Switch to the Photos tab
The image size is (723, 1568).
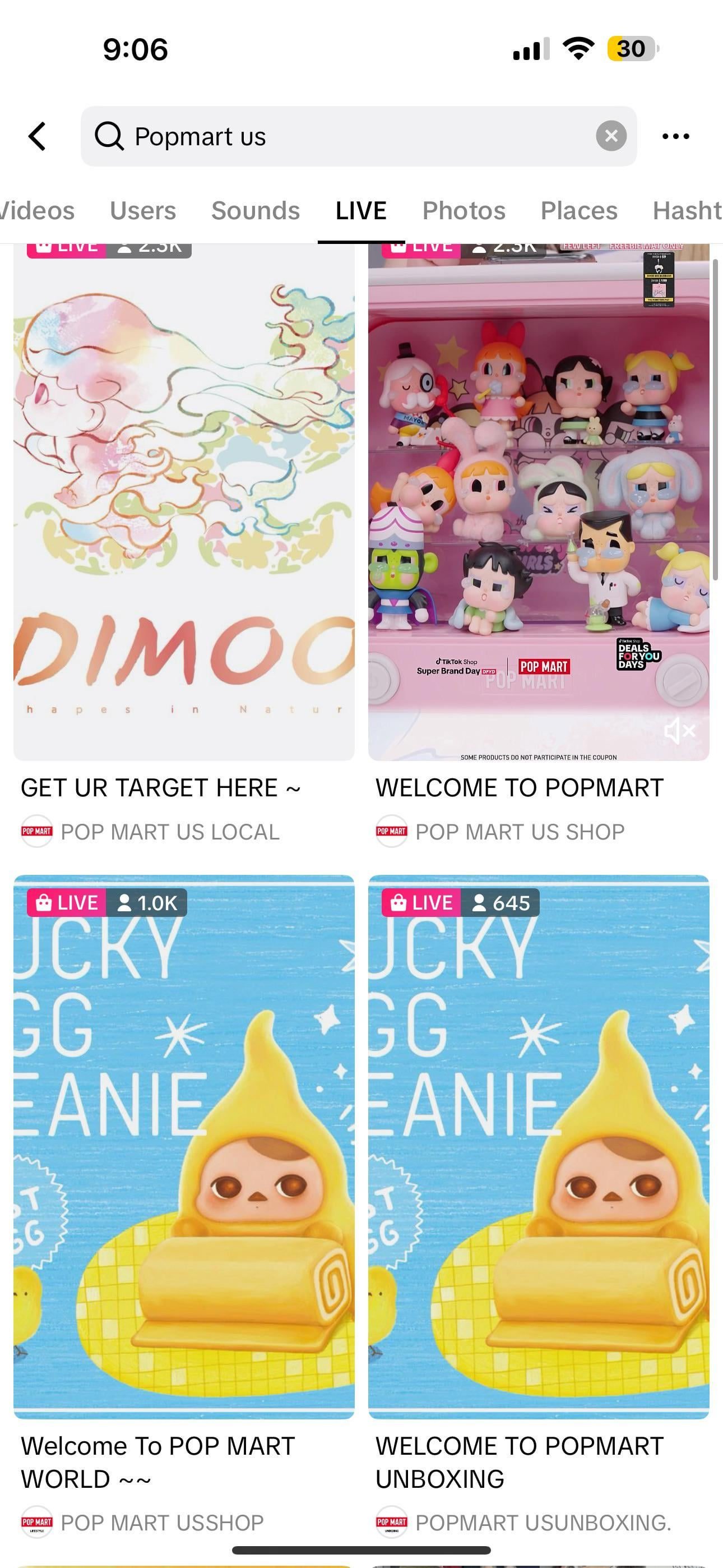(x=464, y=211)
